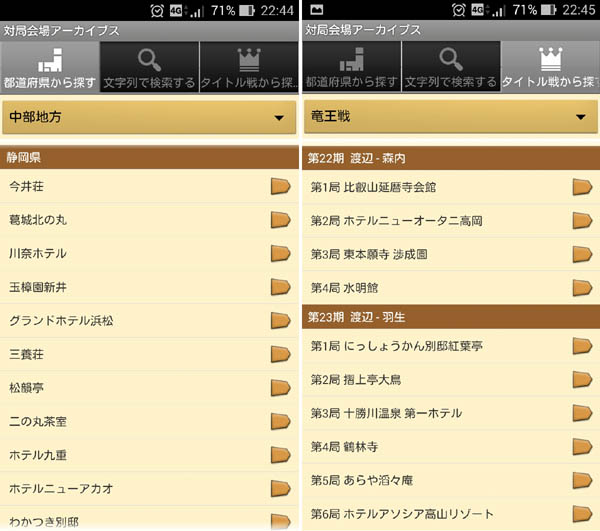View 第3局 東本願寺 渉成園
This screenshot has height=531, width=600.
click(x=450, y=254)
